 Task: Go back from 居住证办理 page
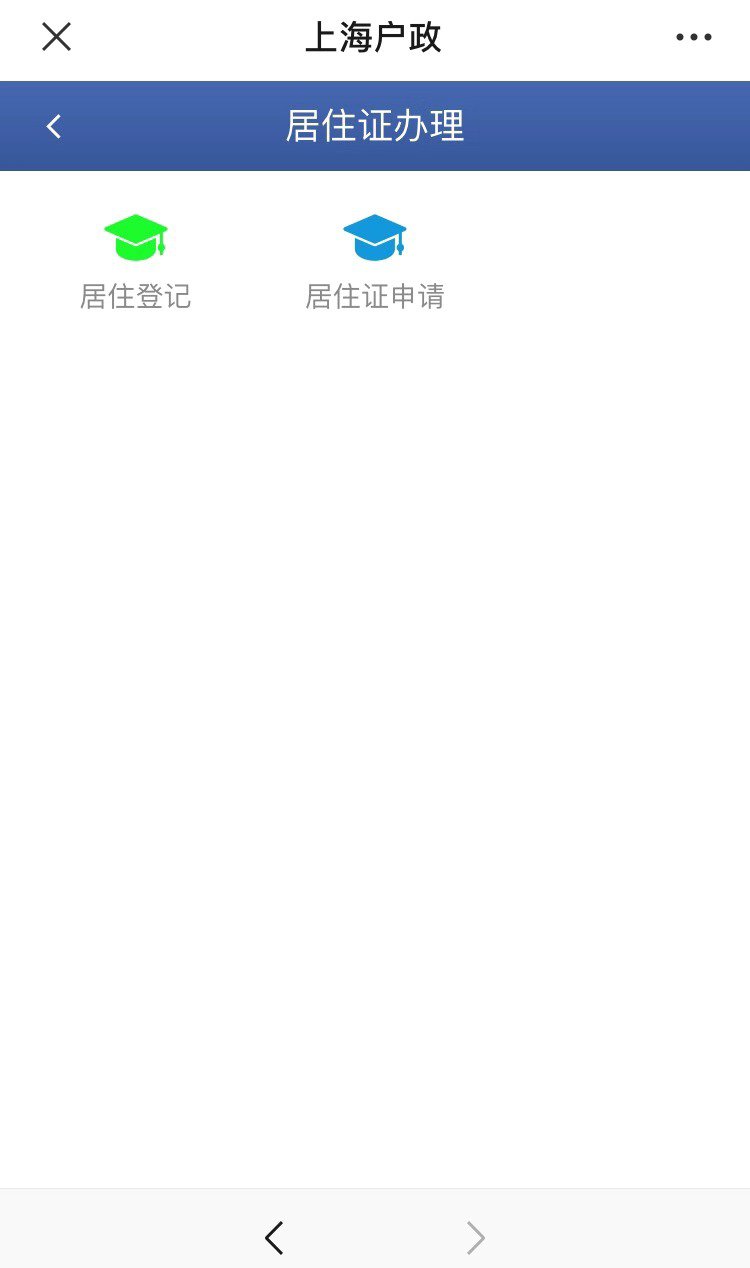(54, 126)
